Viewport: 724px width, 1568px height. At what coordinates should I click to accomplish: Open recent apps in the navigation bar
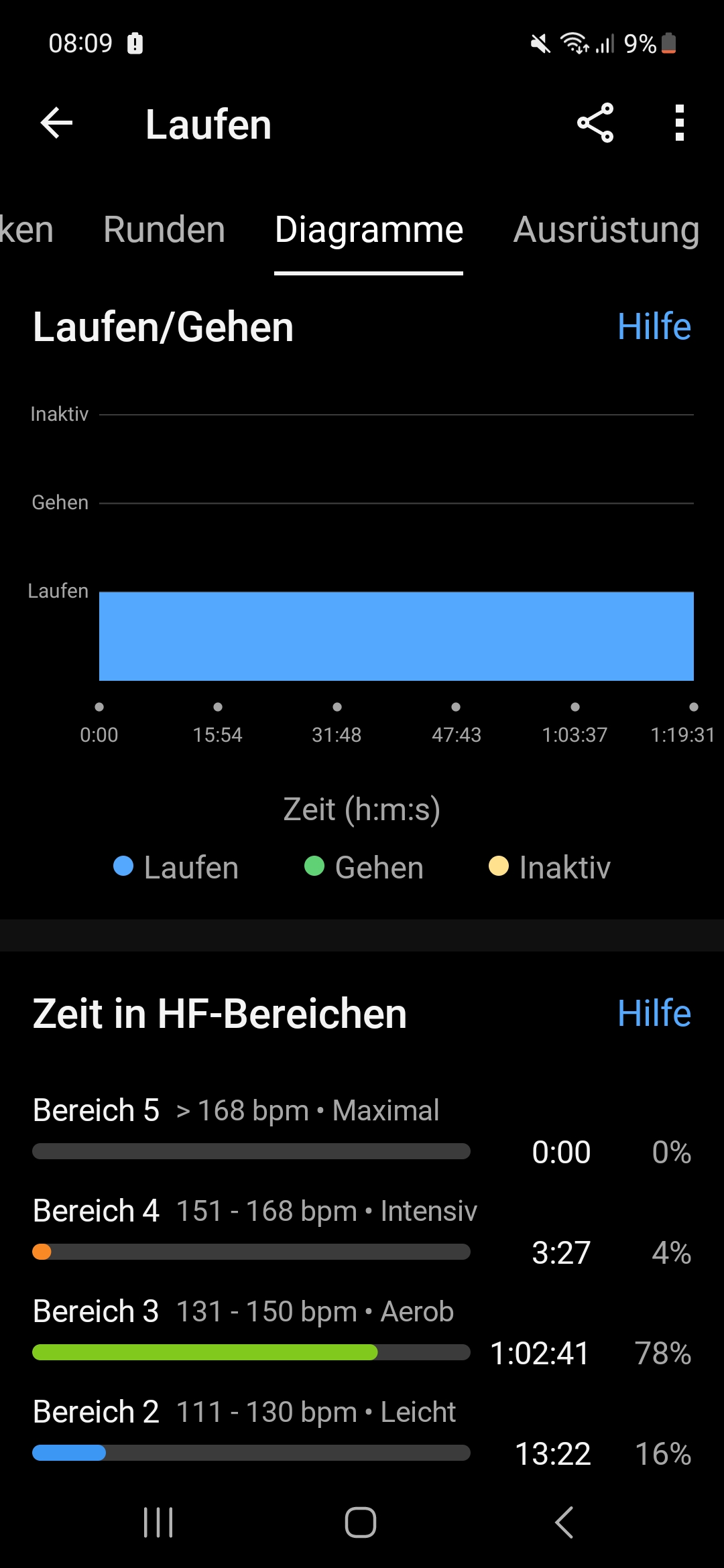click(159, 1522)
